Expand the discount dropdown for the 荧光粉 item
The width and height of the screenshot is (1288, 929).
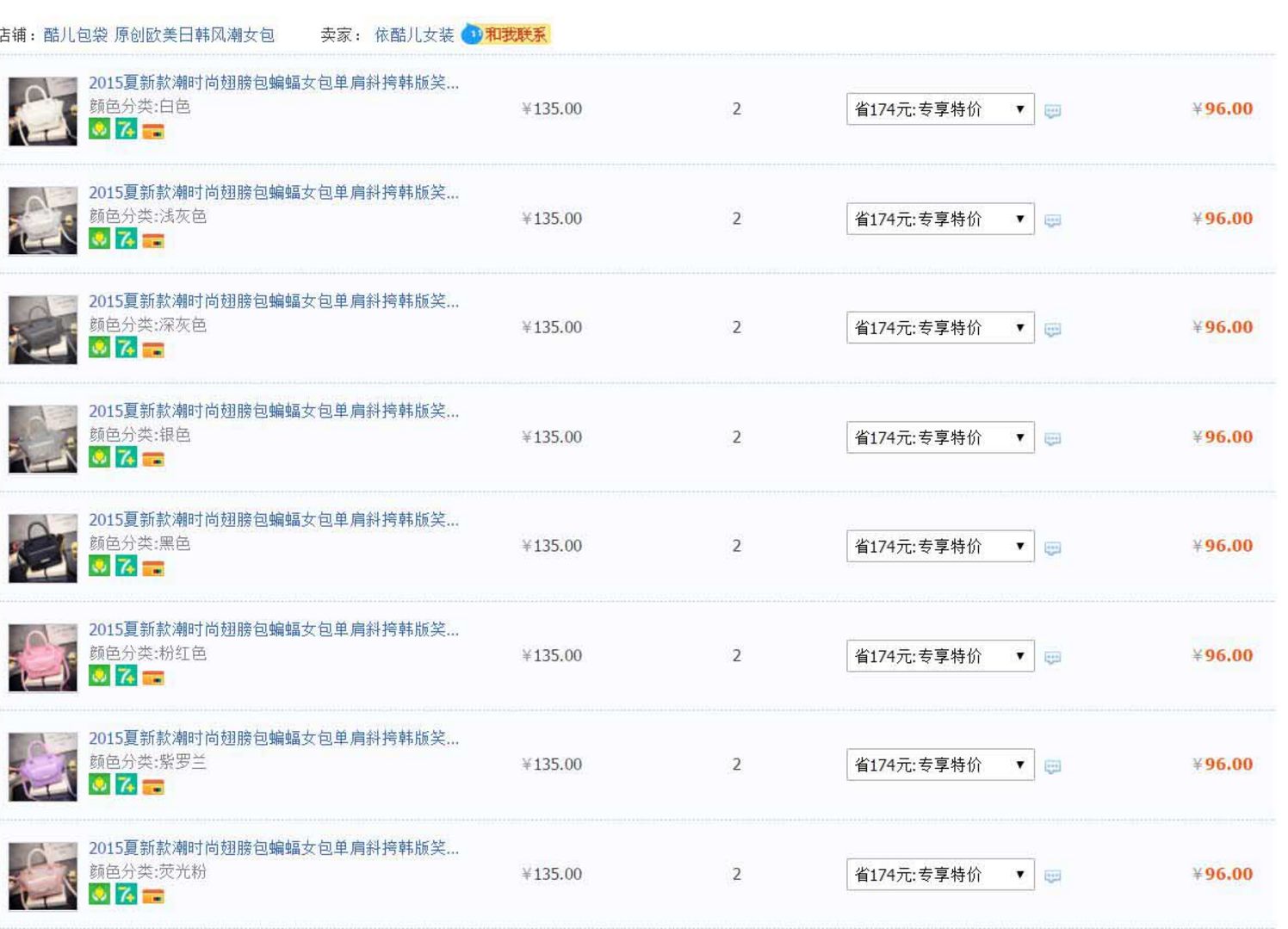[939, 875]
